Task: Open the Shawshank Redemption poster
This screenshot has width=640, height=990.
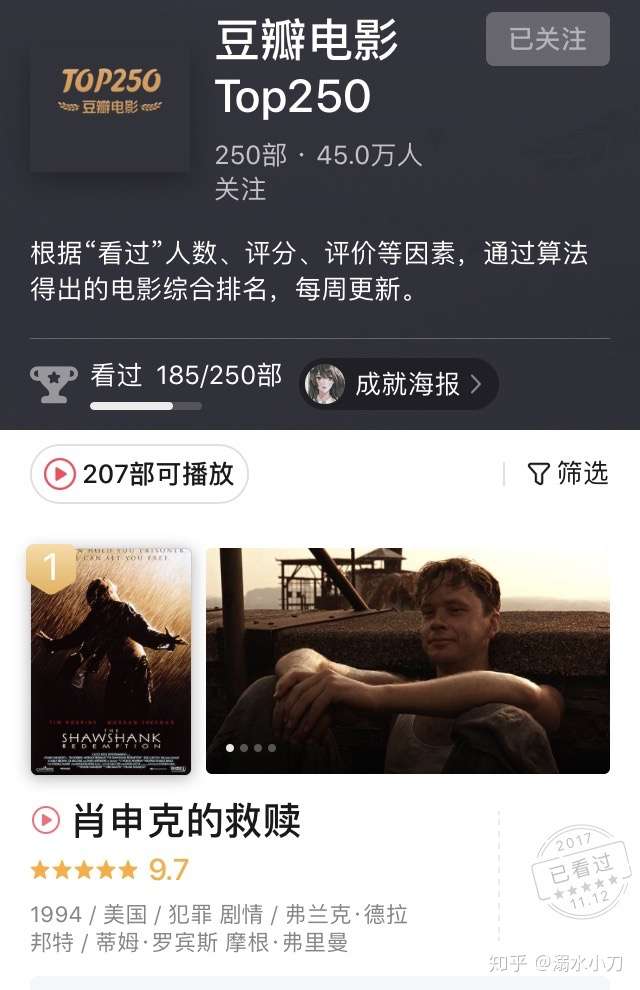Action: (110, 662)
